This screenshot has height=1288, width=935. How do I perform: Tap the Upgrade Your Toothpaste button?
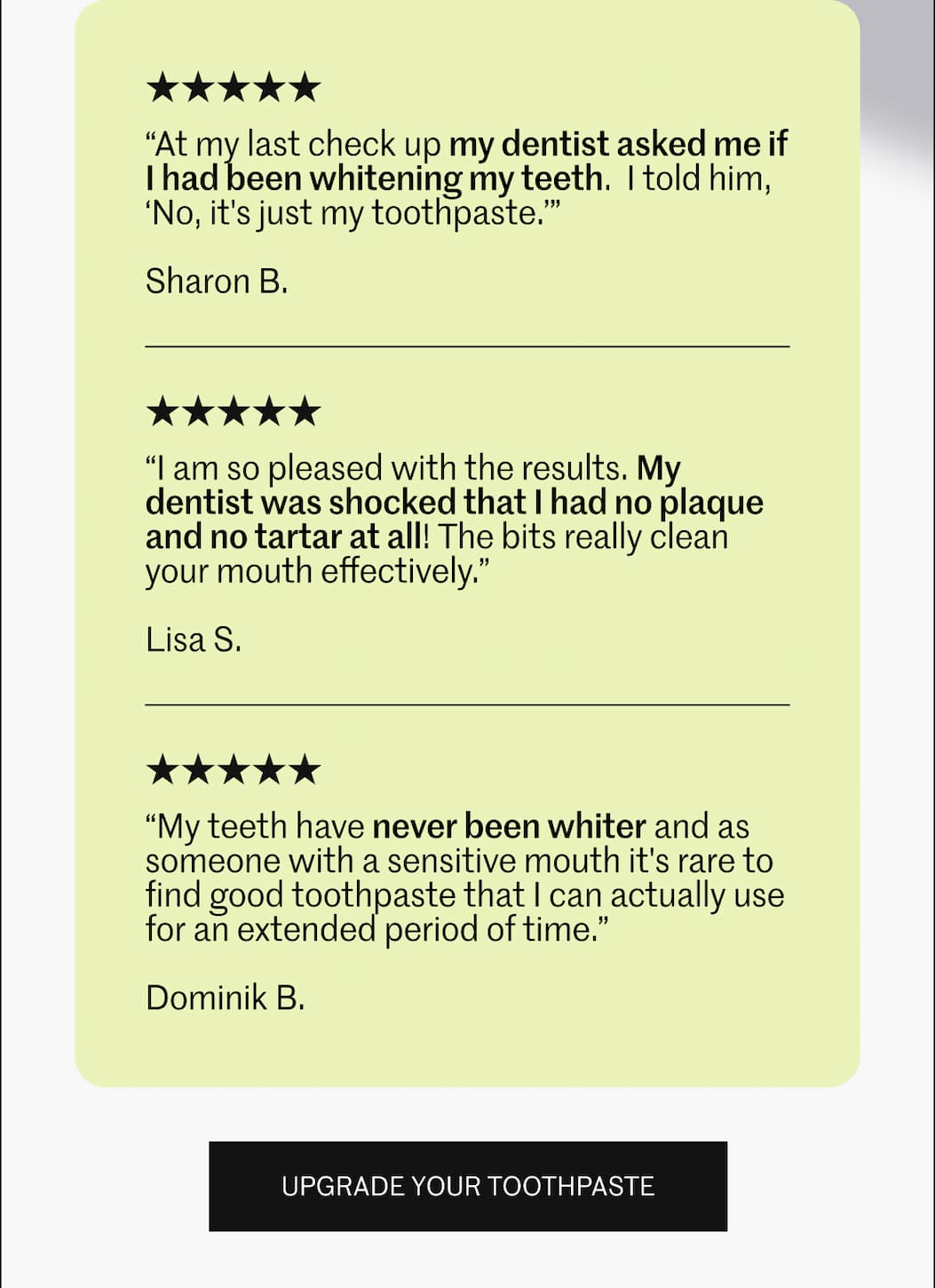(468, 1186)
